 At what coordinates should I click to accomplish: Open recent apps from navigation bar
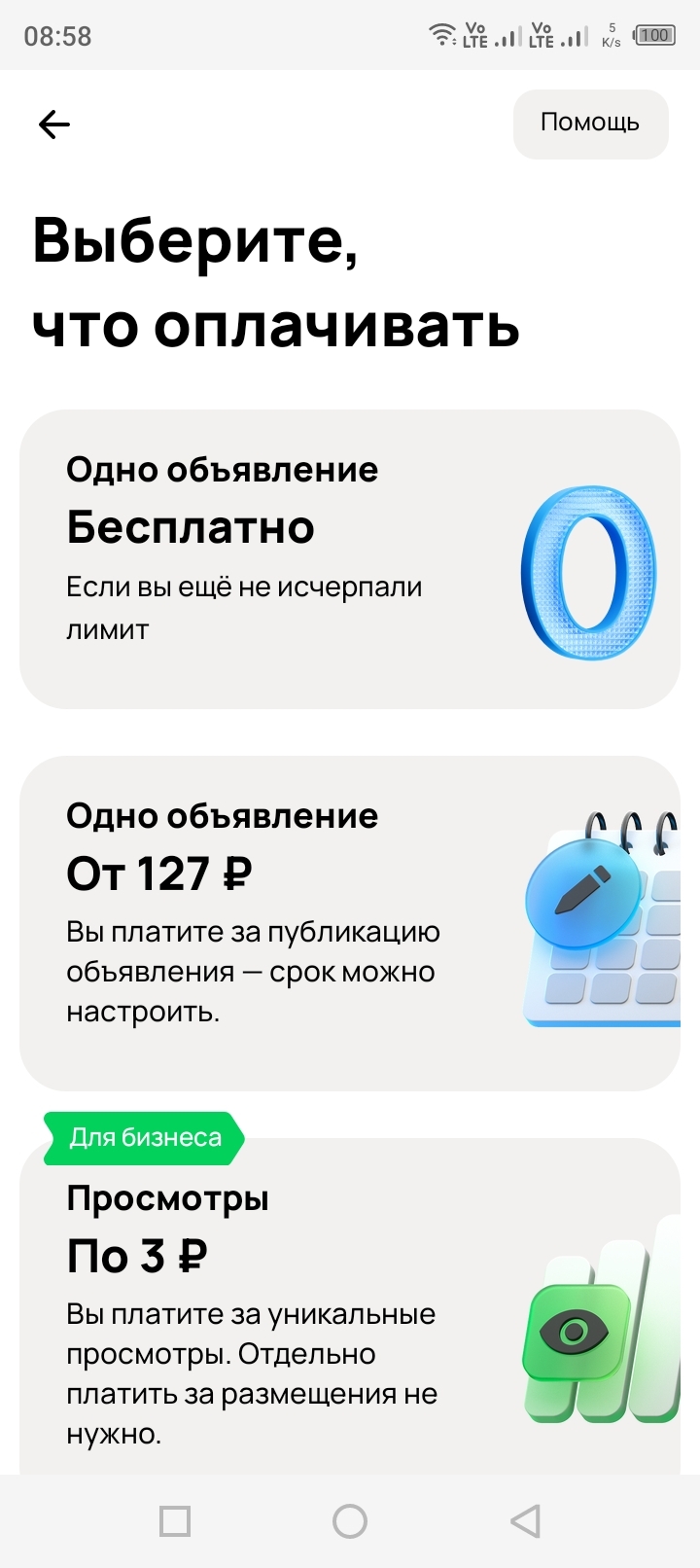[175, 1520]
